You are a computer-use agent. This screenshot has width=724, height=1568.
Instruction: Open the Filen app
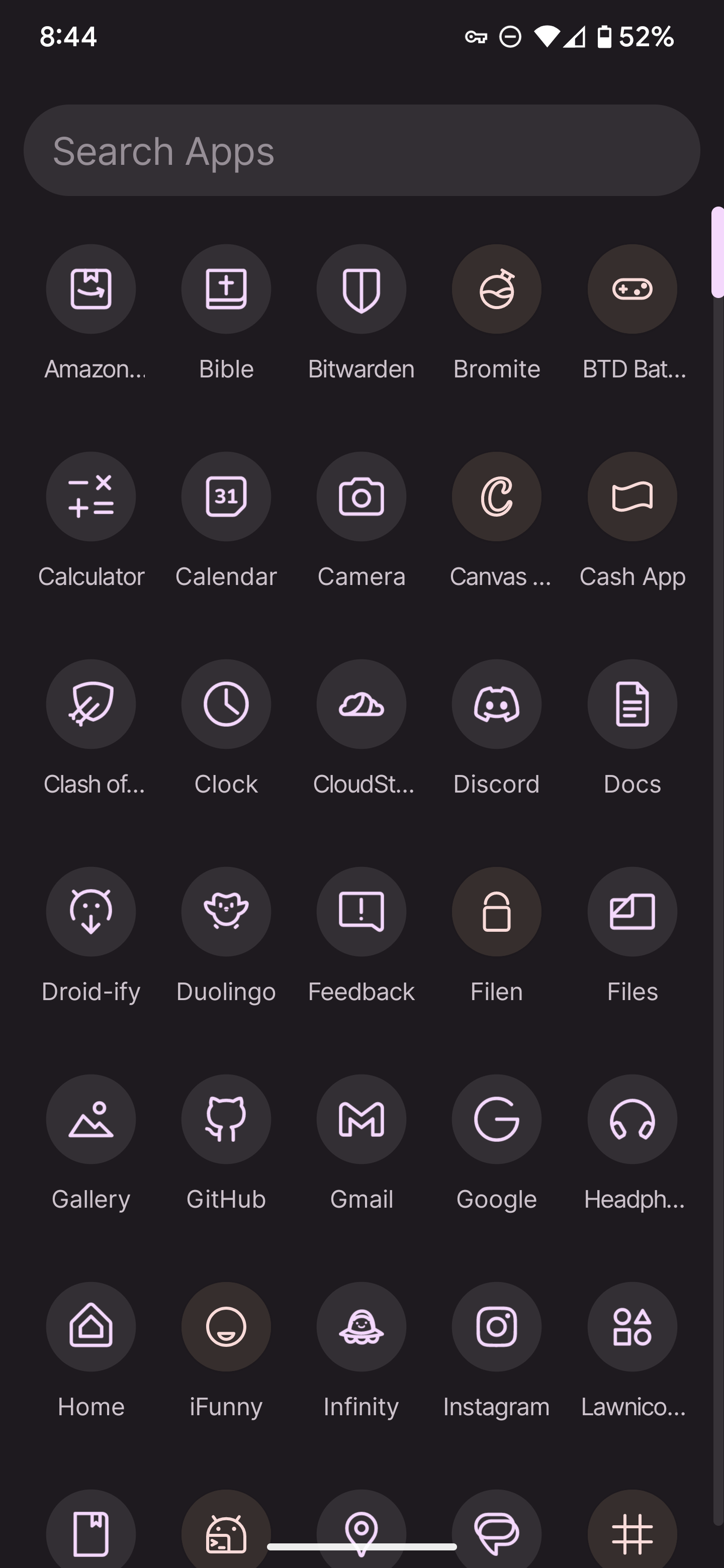496,911
